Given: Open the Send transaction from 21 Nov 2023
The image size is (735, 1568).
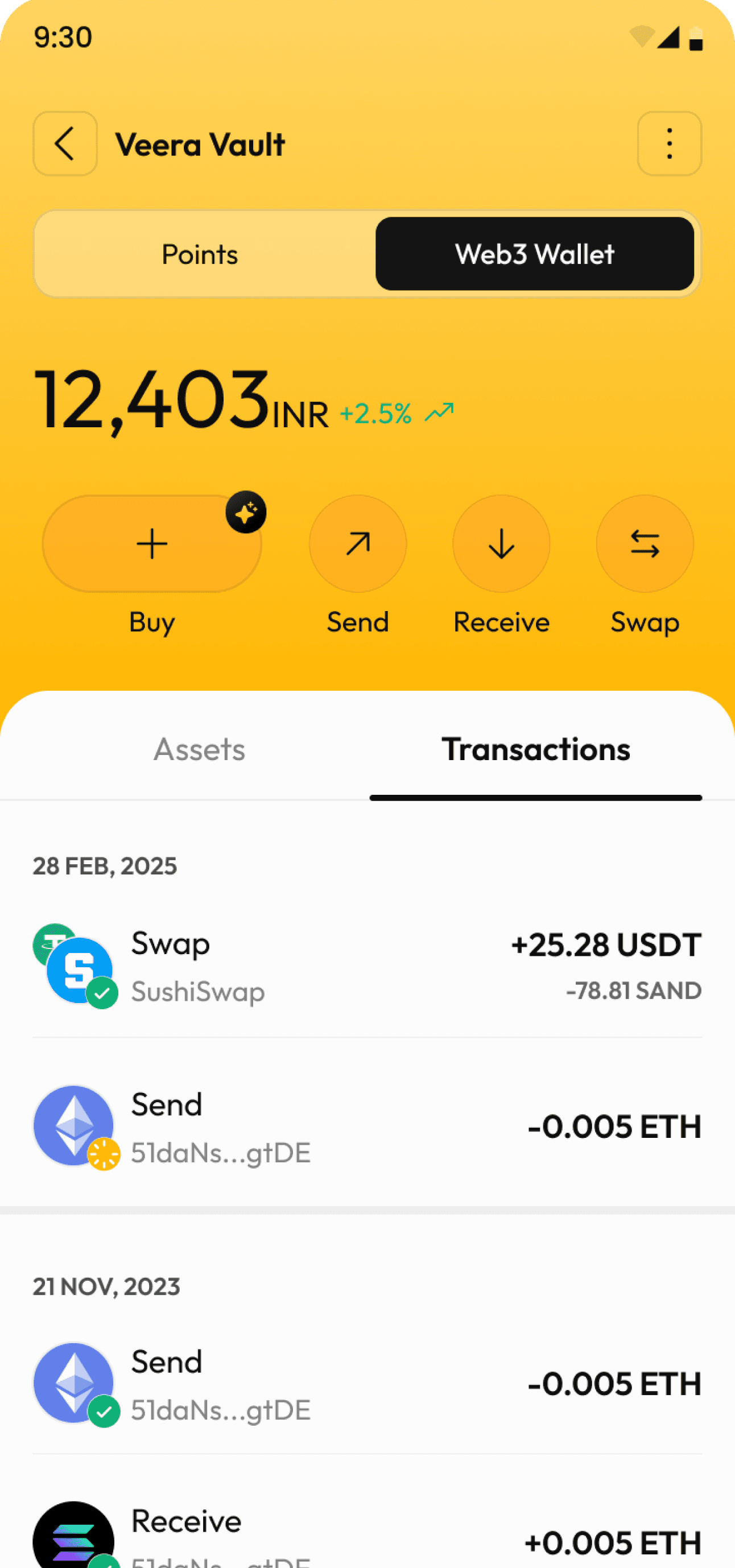Looking at the screenshot, I should click(367, 1384).
